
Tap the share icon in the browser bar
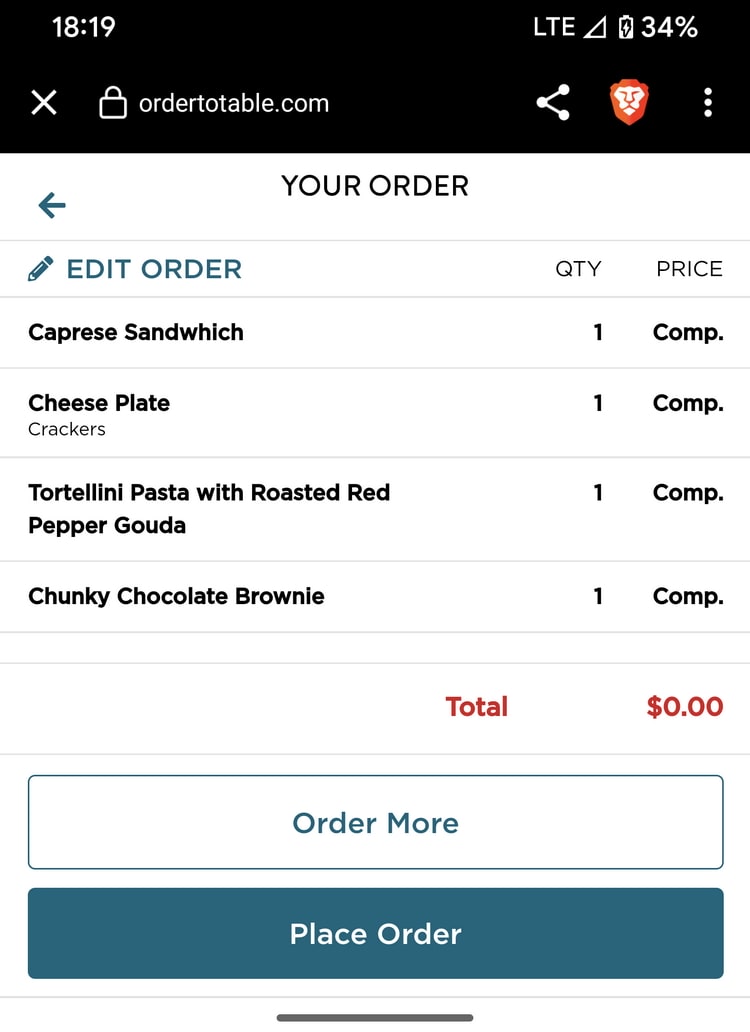(x=553, y=103)
